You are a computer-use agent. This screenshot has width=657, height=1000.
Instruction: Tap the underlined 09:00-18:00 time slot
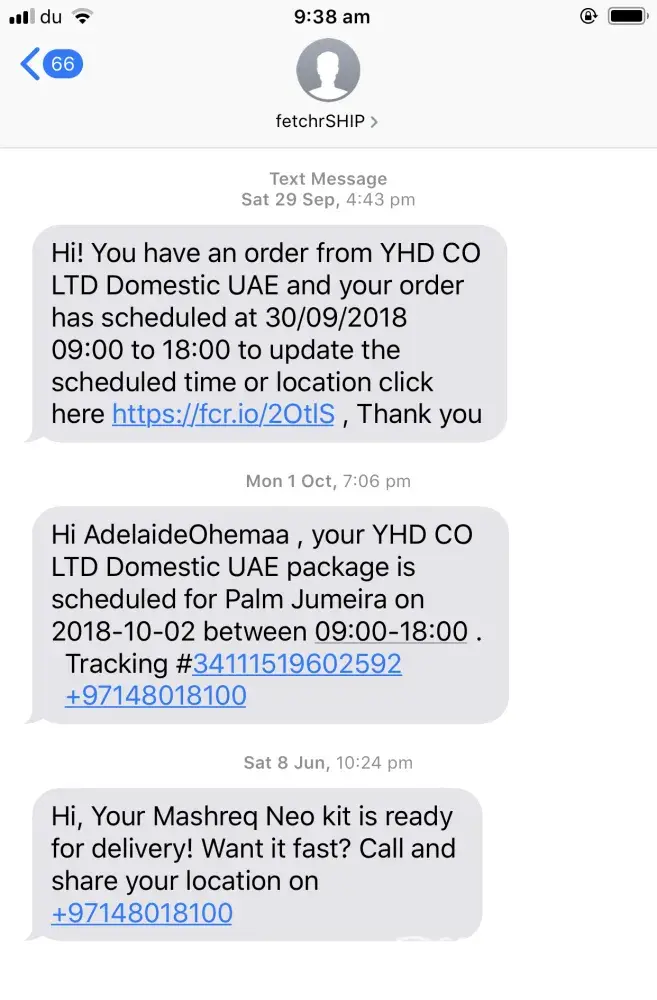[x=391, y=631]
